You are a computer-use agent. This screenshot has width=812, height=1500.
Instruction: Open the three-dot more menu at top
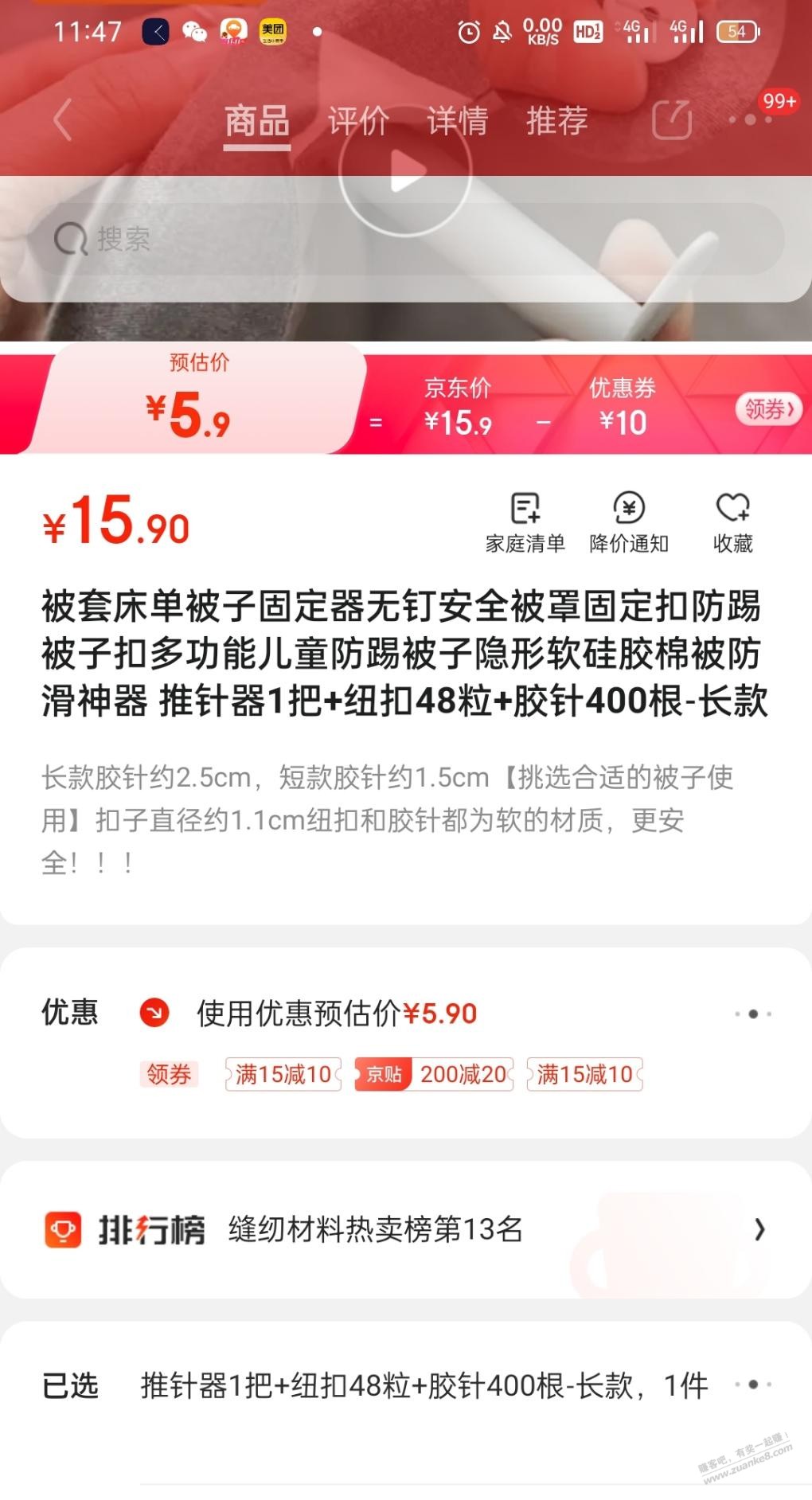tap(749, 120)
